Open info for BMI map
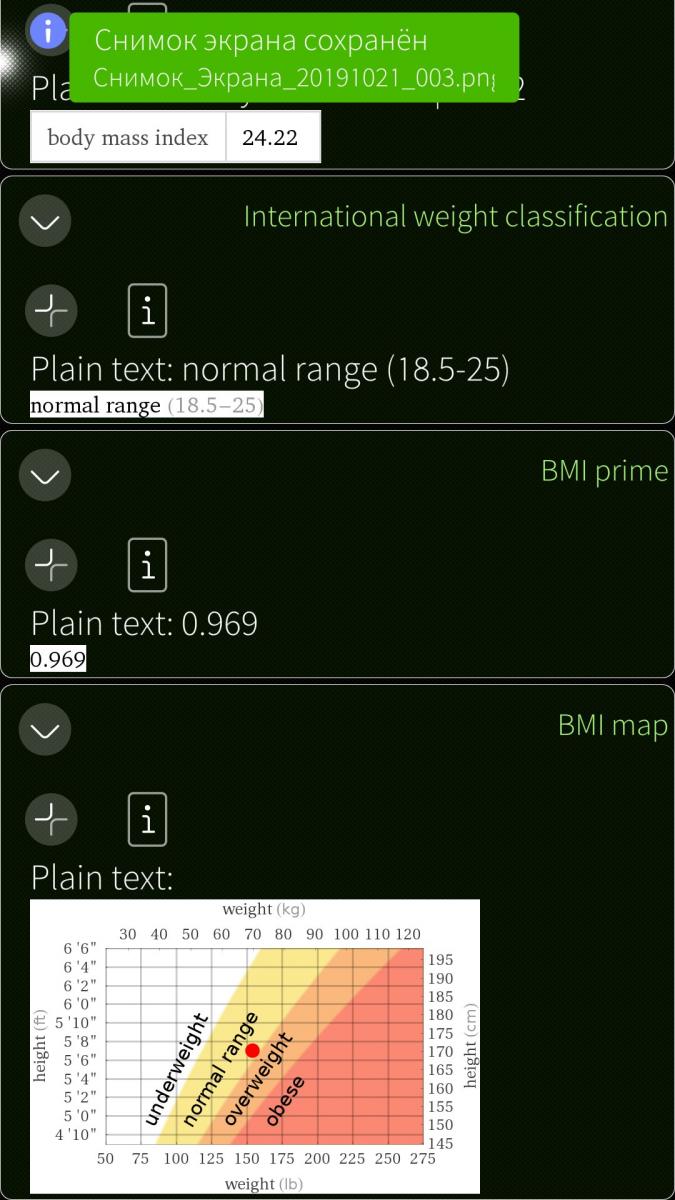Image resolution: width=675 pixels, height=1200 pixels. click(148, 821)
